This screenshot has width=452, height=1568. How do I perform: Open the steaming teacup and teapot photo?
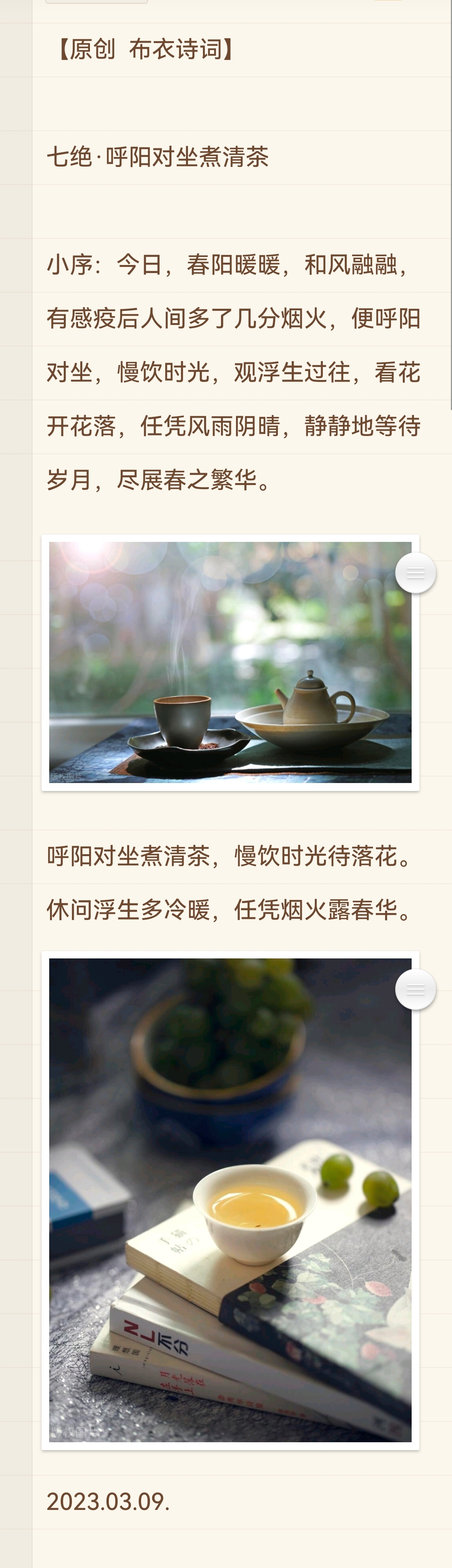tap(230, 662)
